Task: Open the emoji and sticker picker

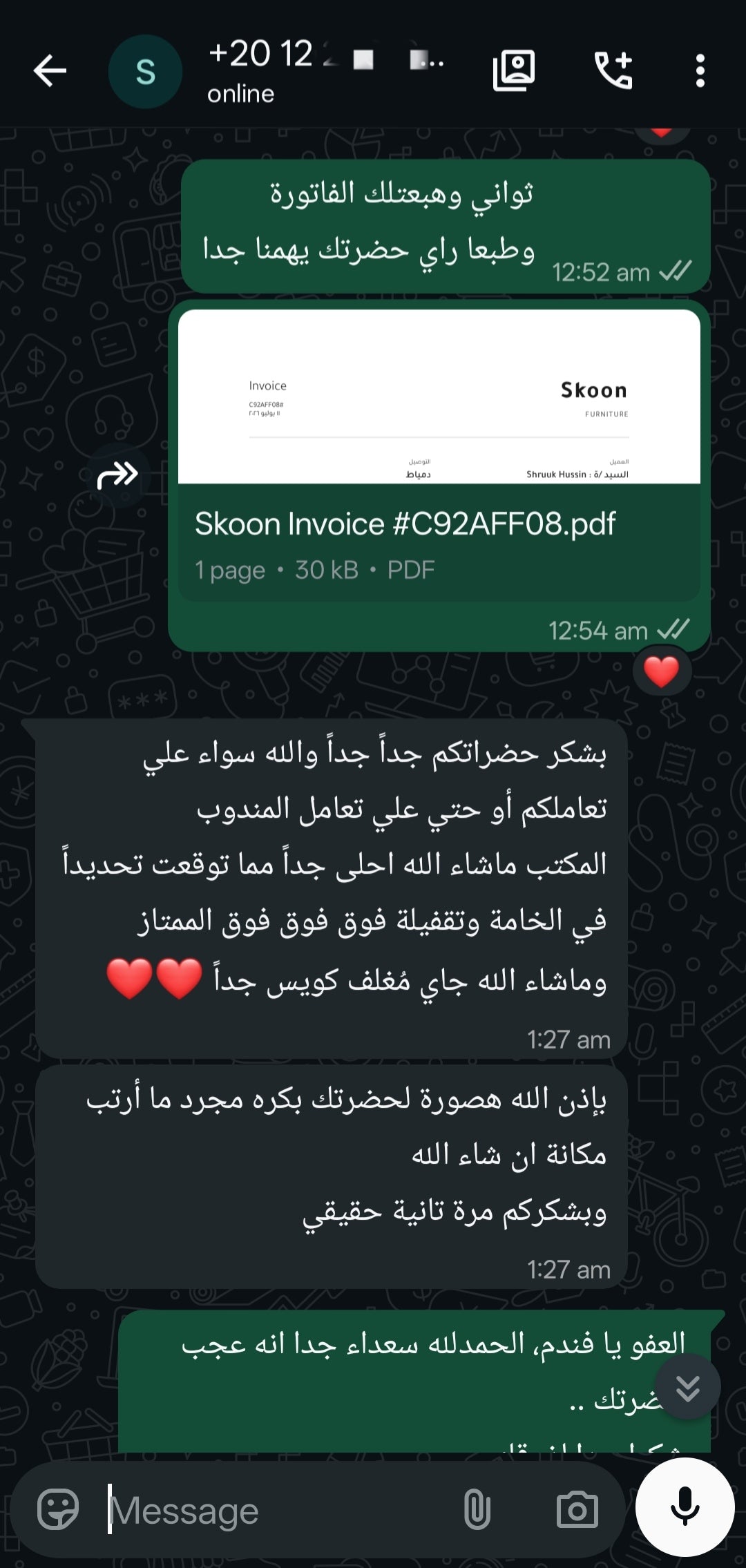Action: click(58, 1509)
